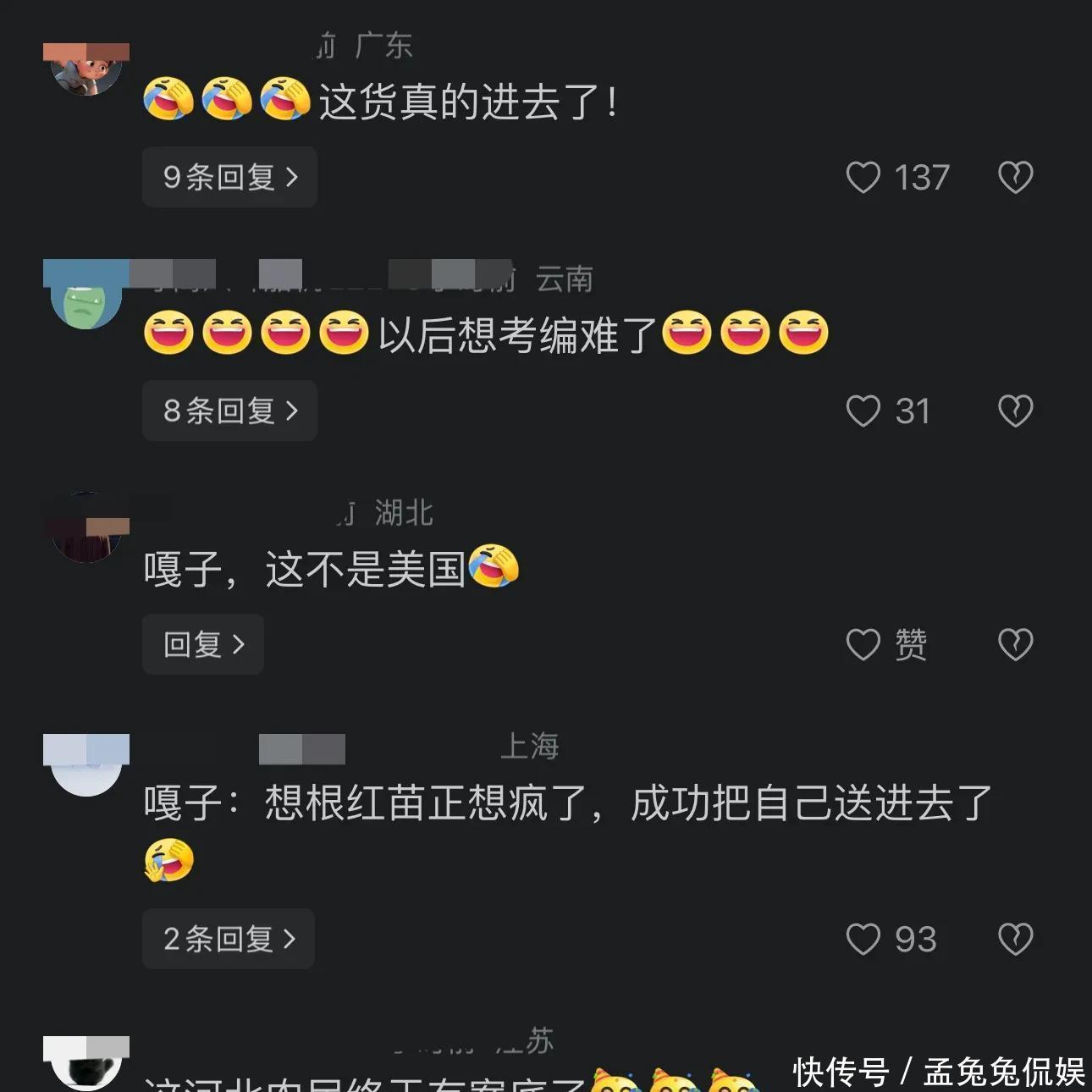Dislike the comment '嘎子,这不是美国'

coord(1015,645)
